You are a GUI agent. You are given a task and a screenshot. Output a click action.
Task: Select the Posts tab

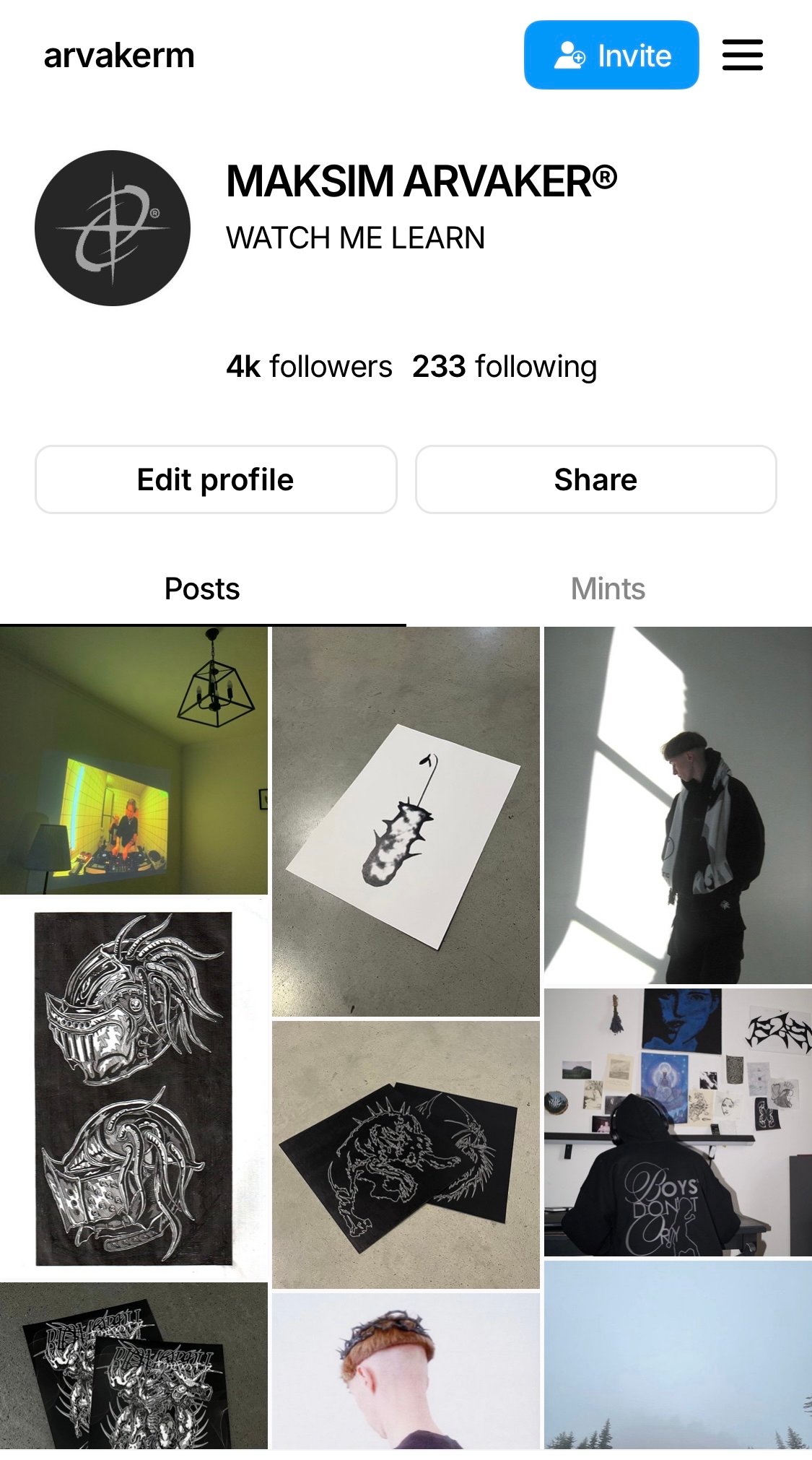tap(202, 588)
